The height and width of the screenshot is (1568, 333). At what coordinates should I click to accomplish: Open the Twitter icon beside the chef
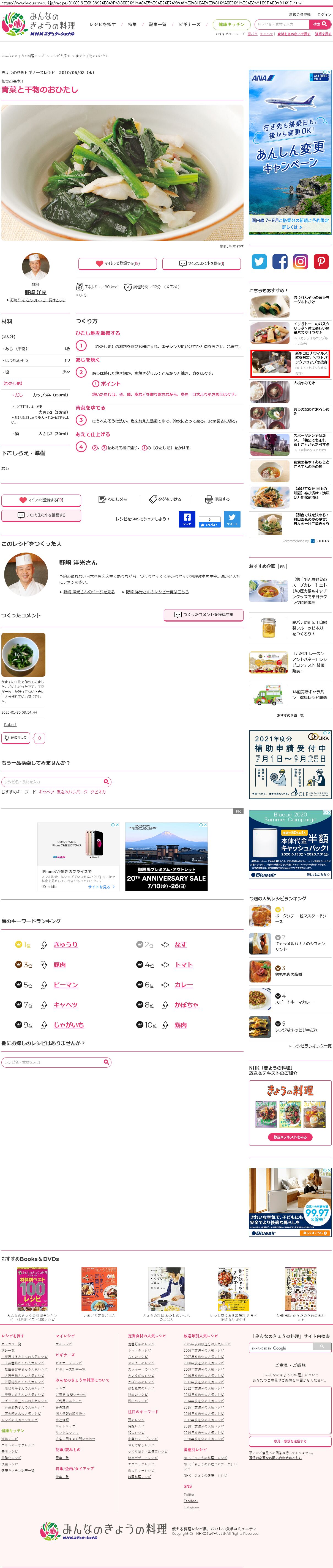click(259, 262)
